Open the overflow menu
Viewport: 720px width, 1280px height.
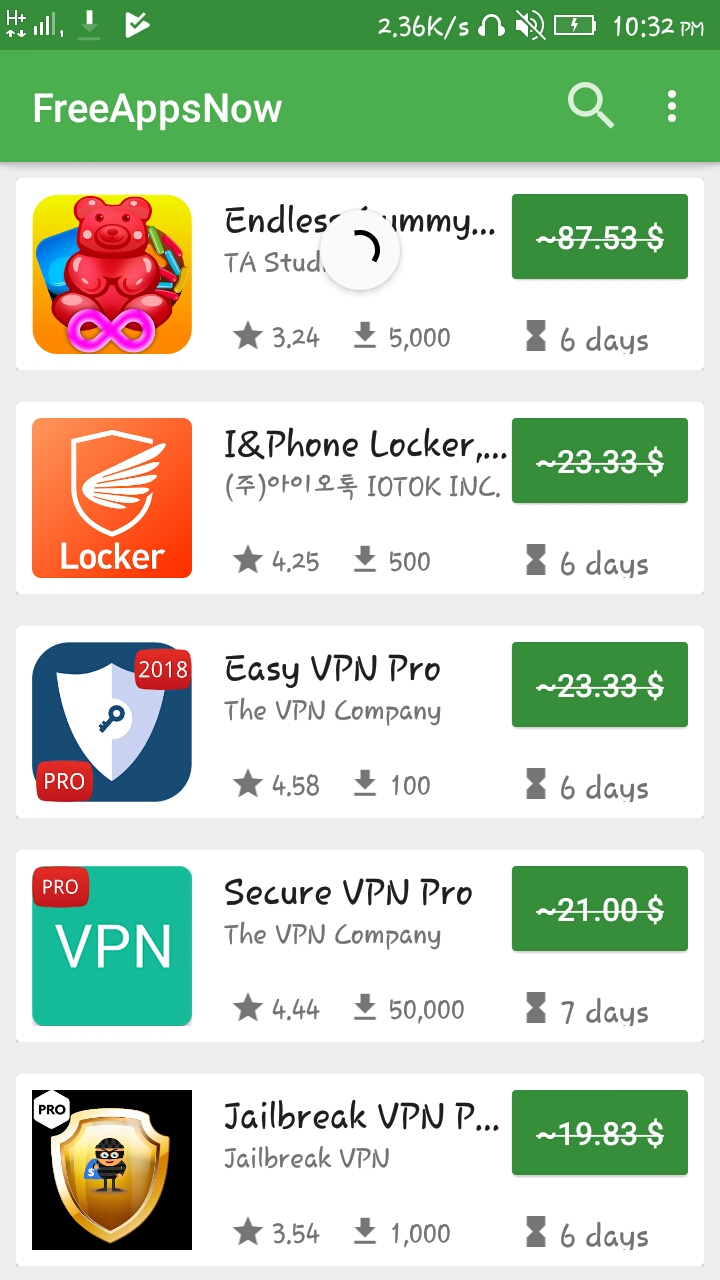click(672, 106)
